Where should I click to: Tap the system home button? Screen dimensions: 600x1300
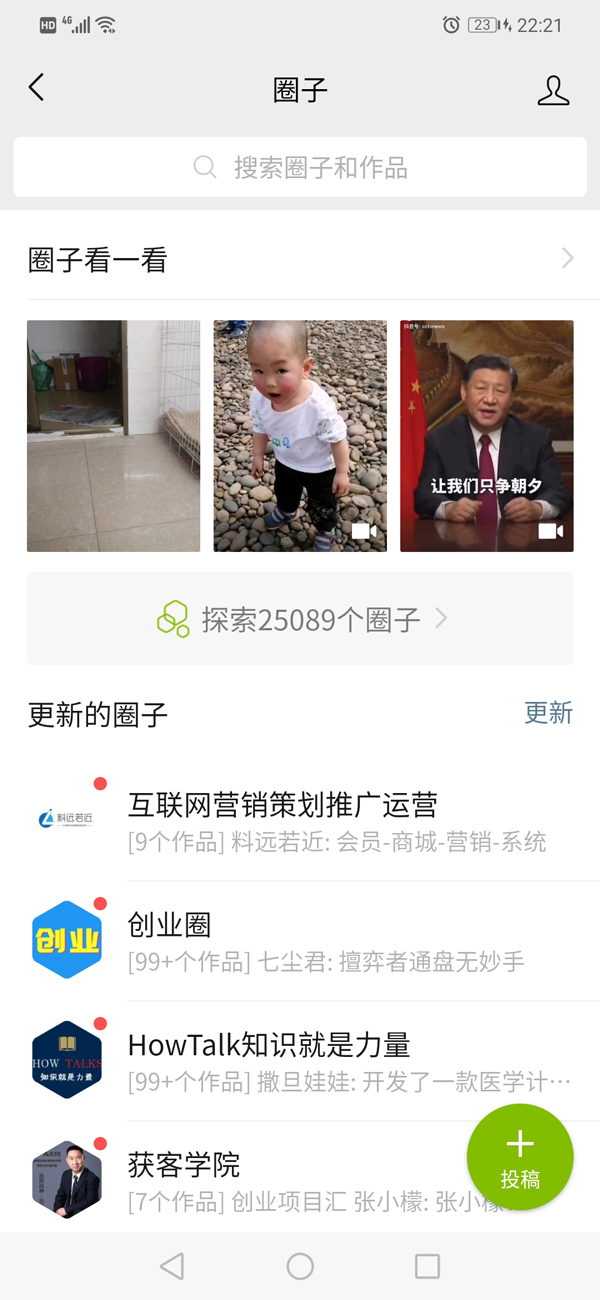[300, 1267]
